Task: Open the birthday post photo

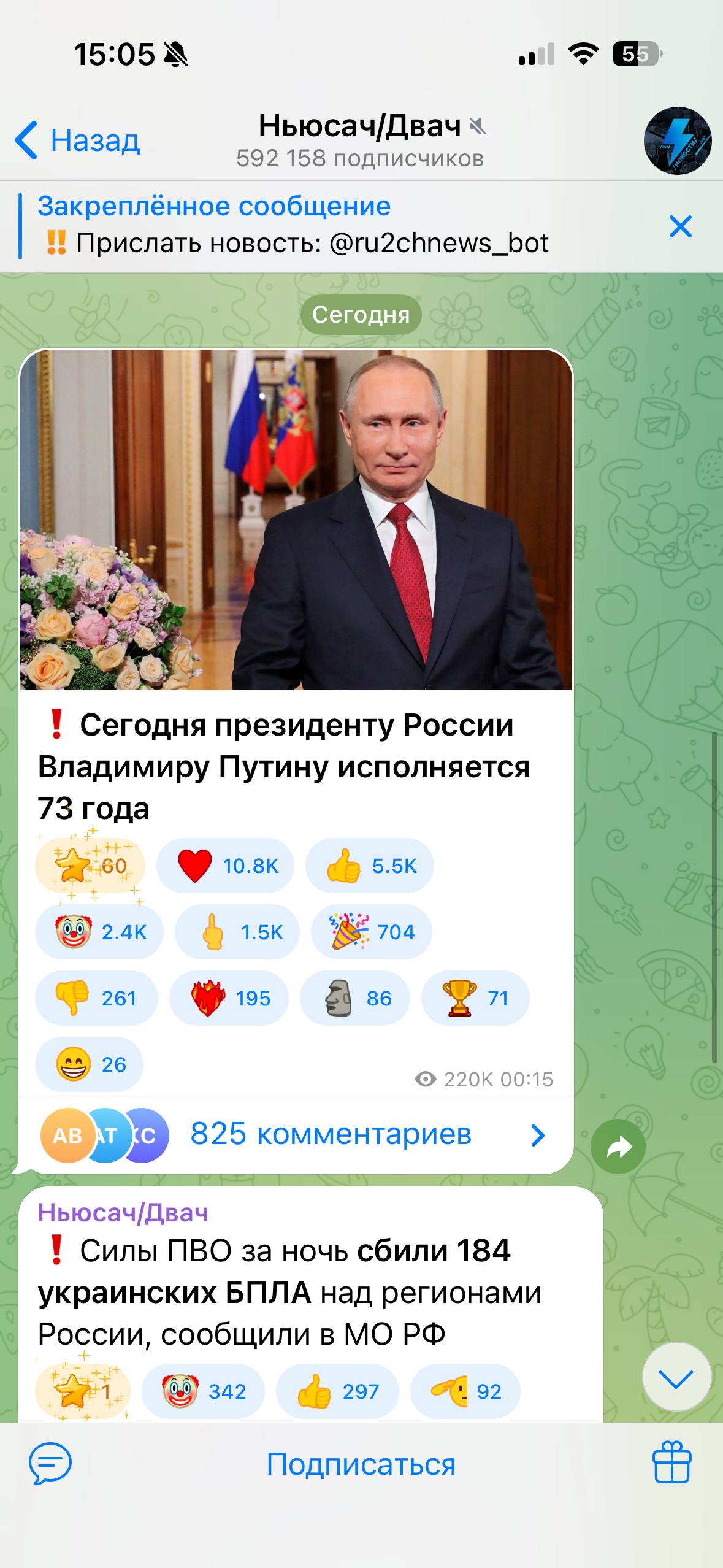Action: pos(296,520)
